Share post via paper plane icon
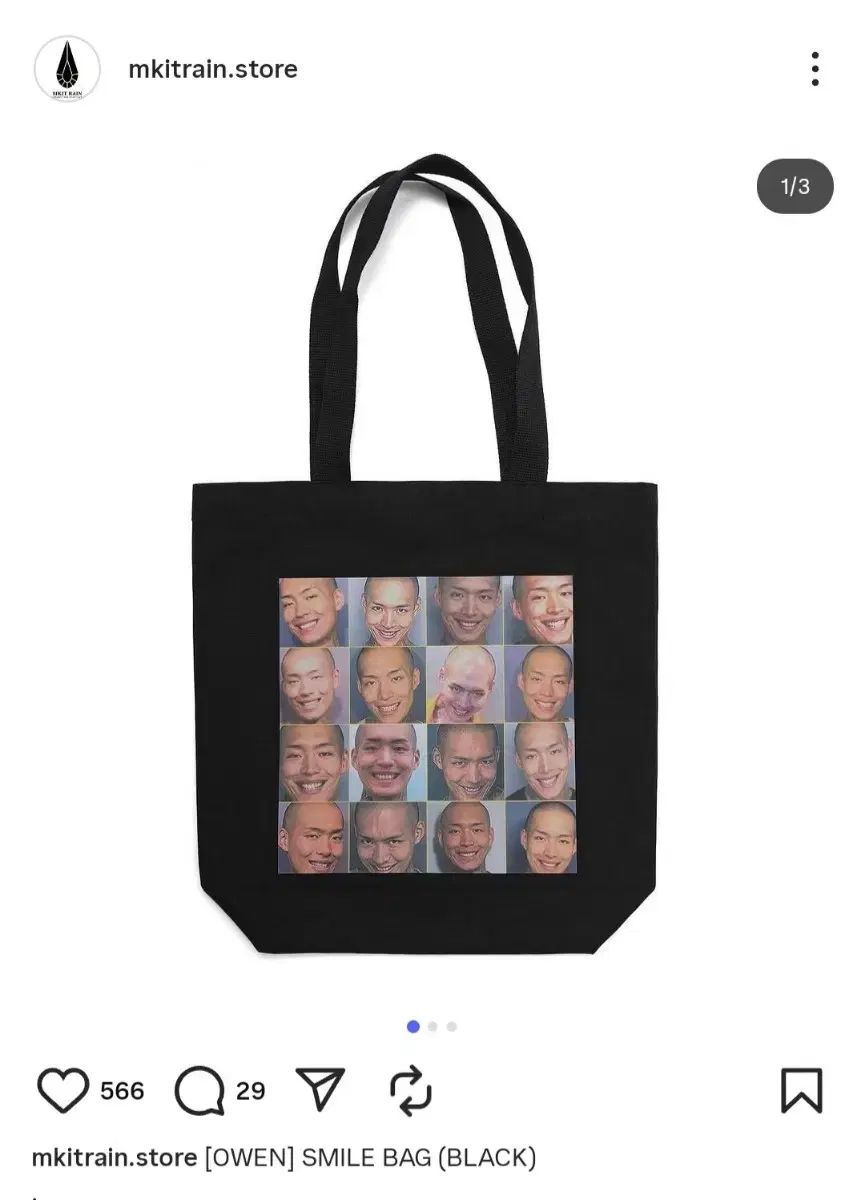This screenshot has height=1200, width=865. (x=321, y=1089)
